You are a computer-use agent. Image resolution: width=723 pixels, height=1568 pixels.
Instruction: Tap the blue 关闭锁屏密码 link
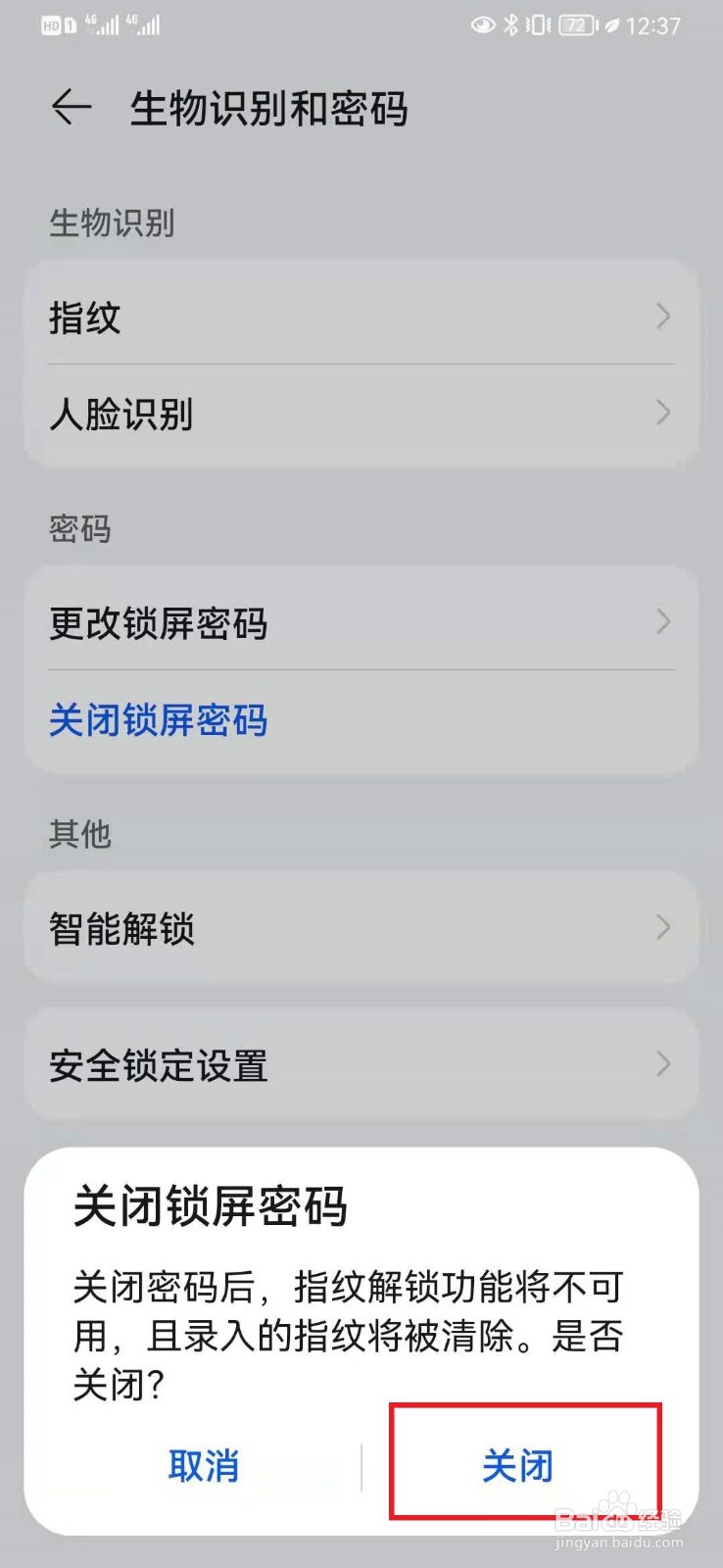(x=158, y=720)
